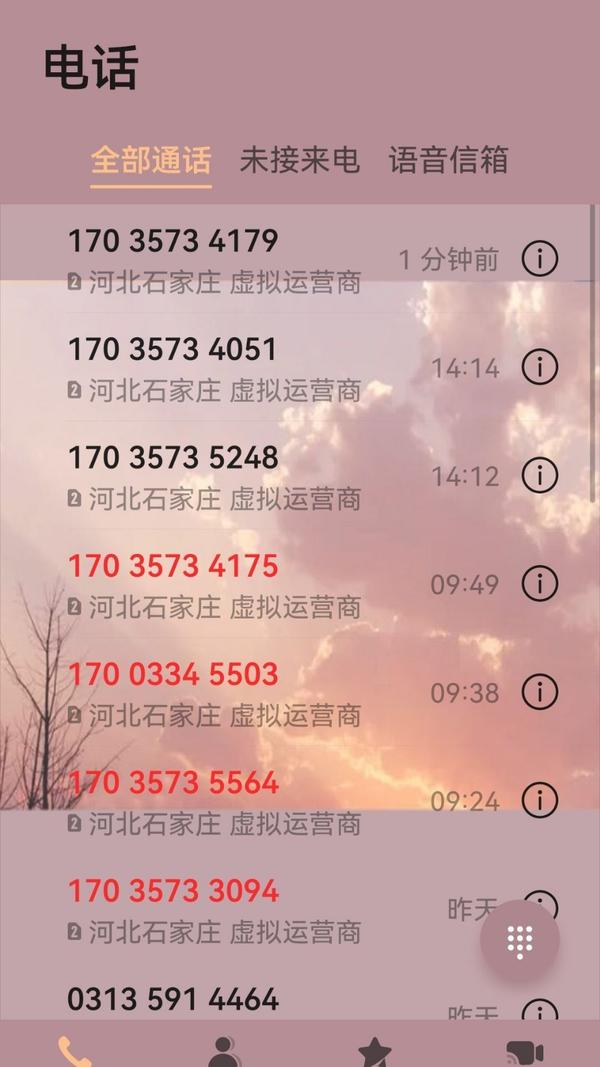Screen dimensions: 600x1067
Task: Return the missed call from 170 3573 4175
Action: [286, 584]
